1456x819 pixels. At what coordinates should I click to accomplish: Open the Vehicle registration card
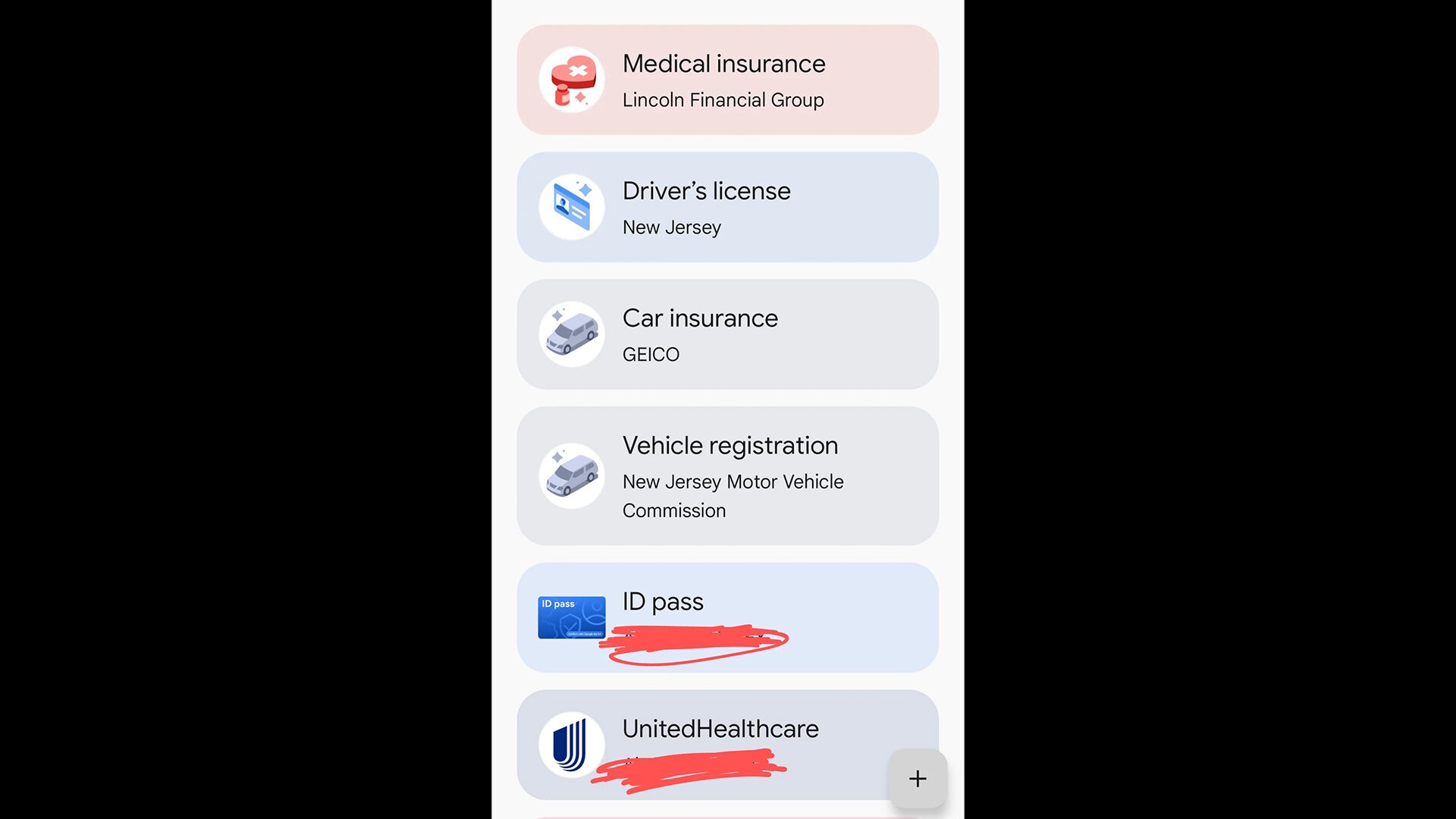pyautogui.click(x=726, y=475)
